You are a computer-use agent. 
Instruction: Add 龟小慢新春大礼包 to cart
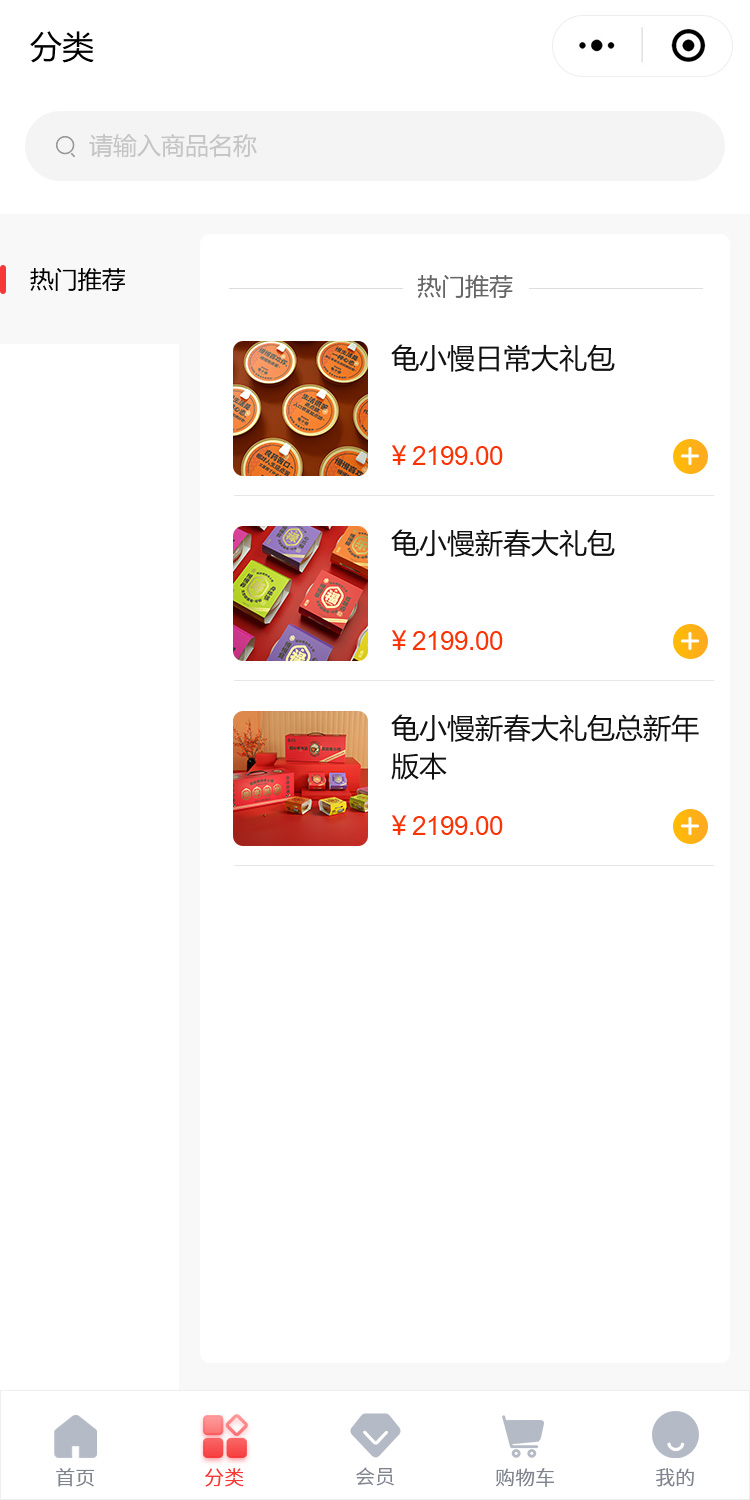tap(690, 641)
